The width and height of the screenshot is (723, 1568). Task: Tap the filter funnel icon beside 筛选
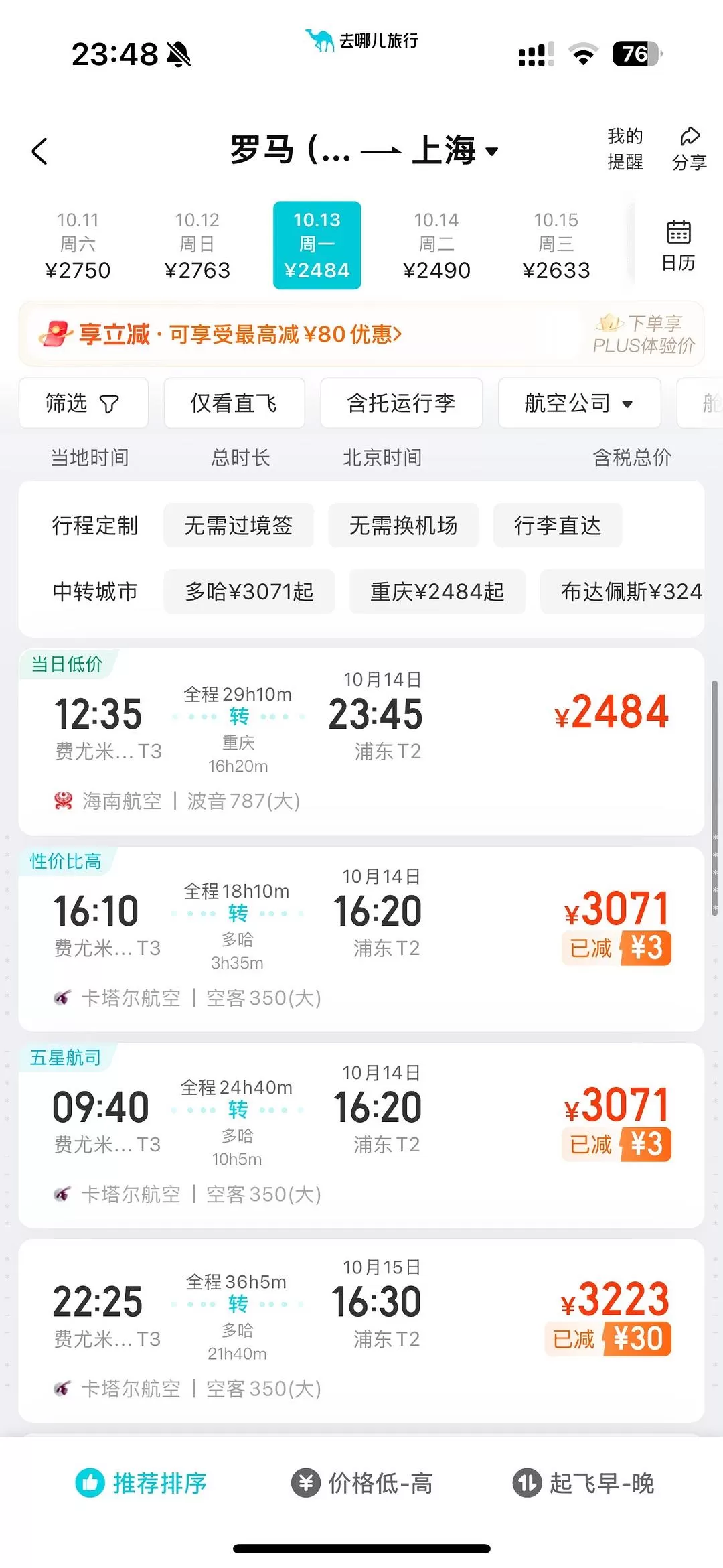(x=110, y=403)
